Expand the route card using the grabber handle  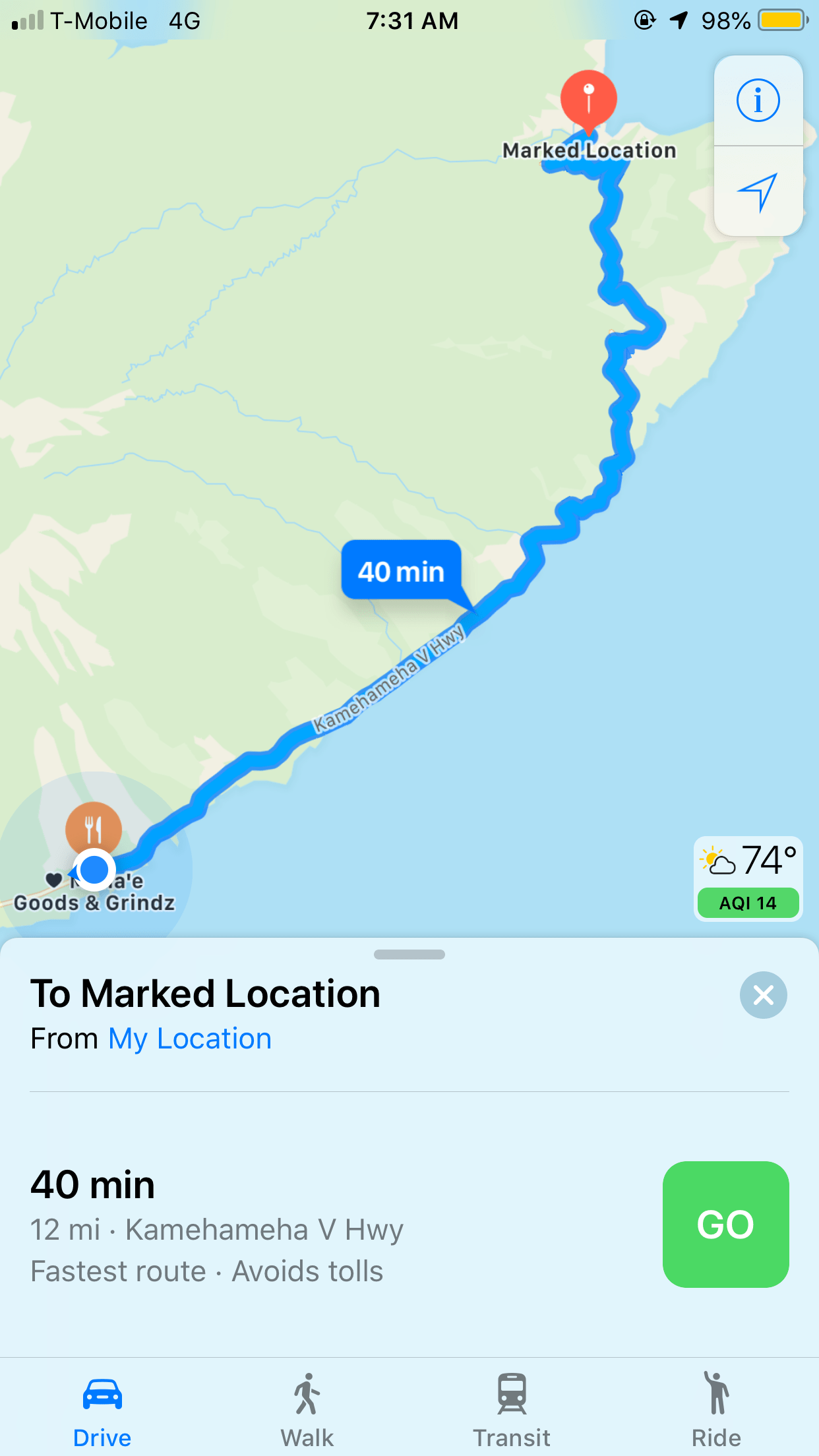(x=409, y=954)
